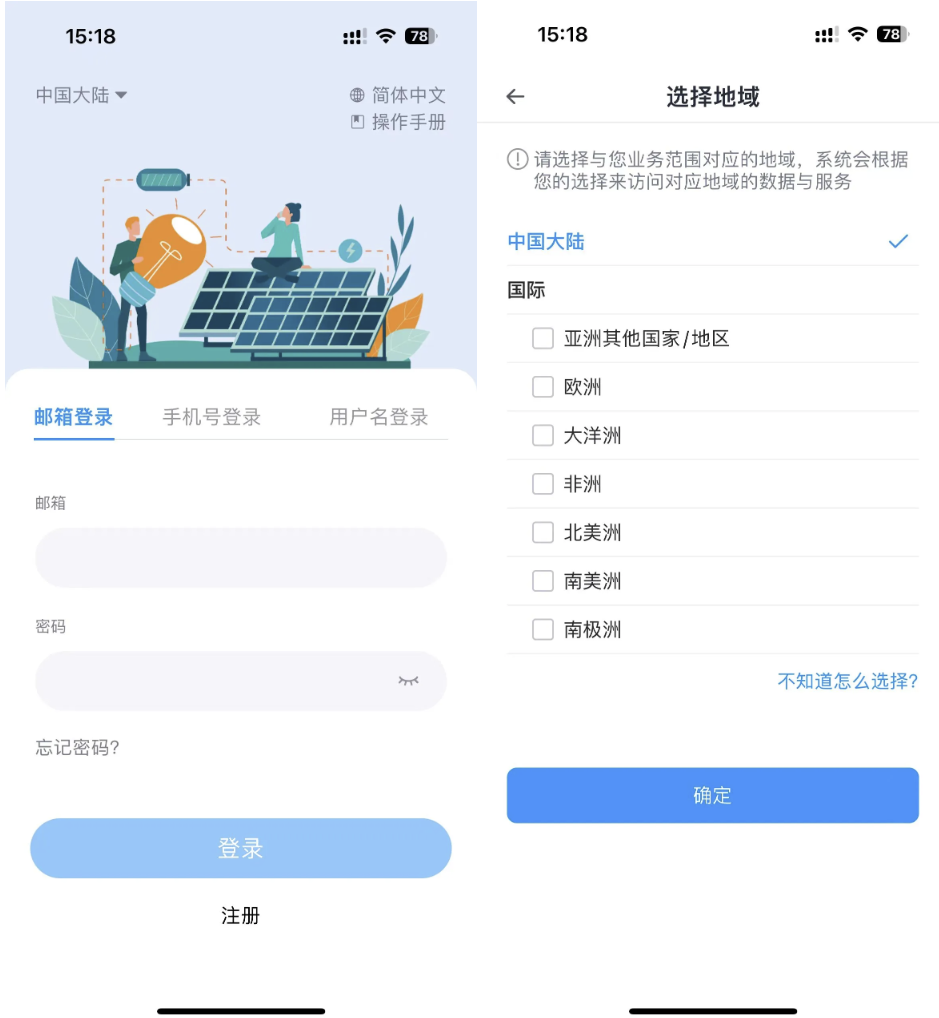
Task: Toggle password visibility eye icon
Action: [408, 681]
